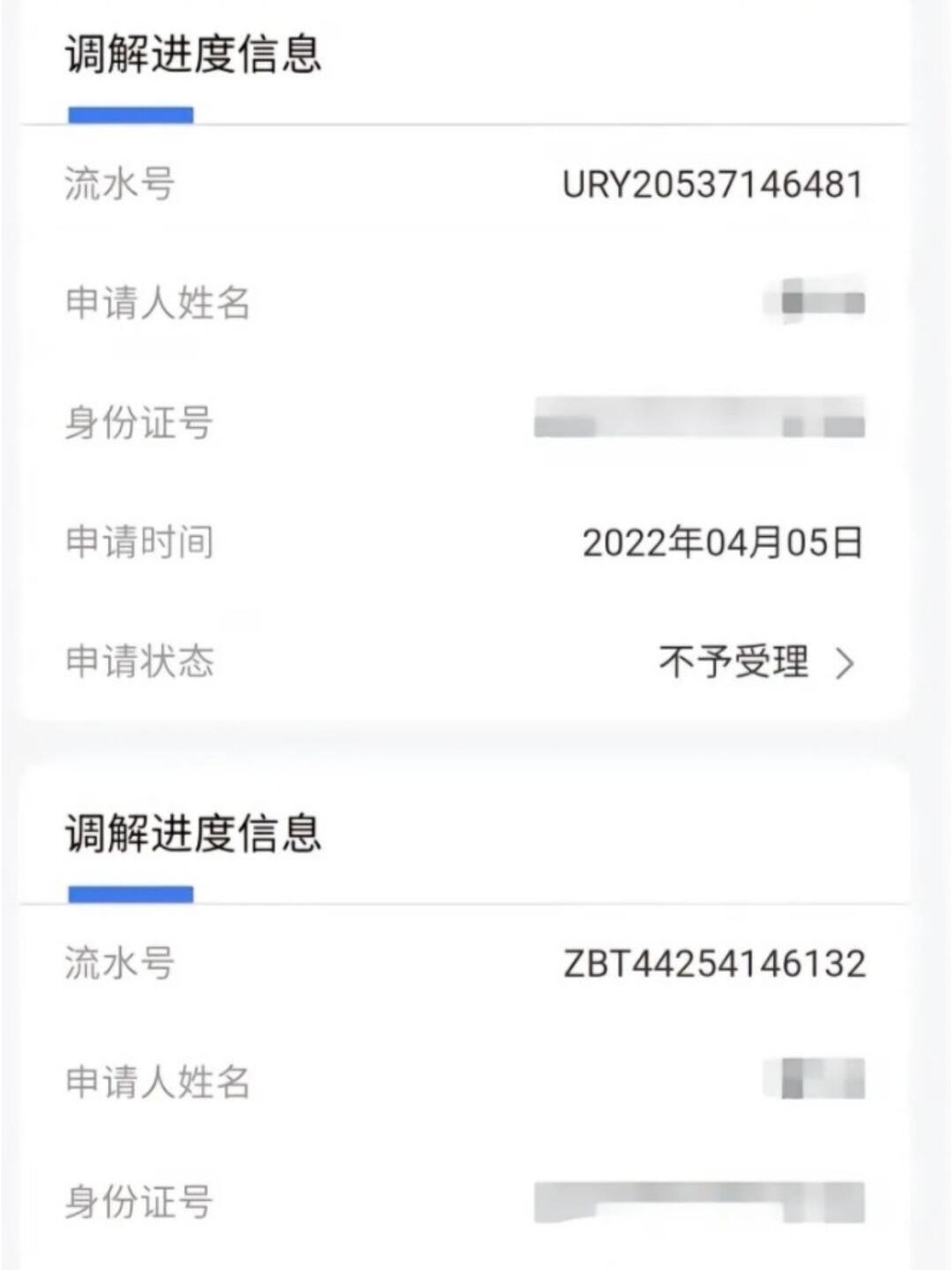952x1270 pixels.
Task: Tap the blue underline below first card title
Action: click(x=130, y=112)
